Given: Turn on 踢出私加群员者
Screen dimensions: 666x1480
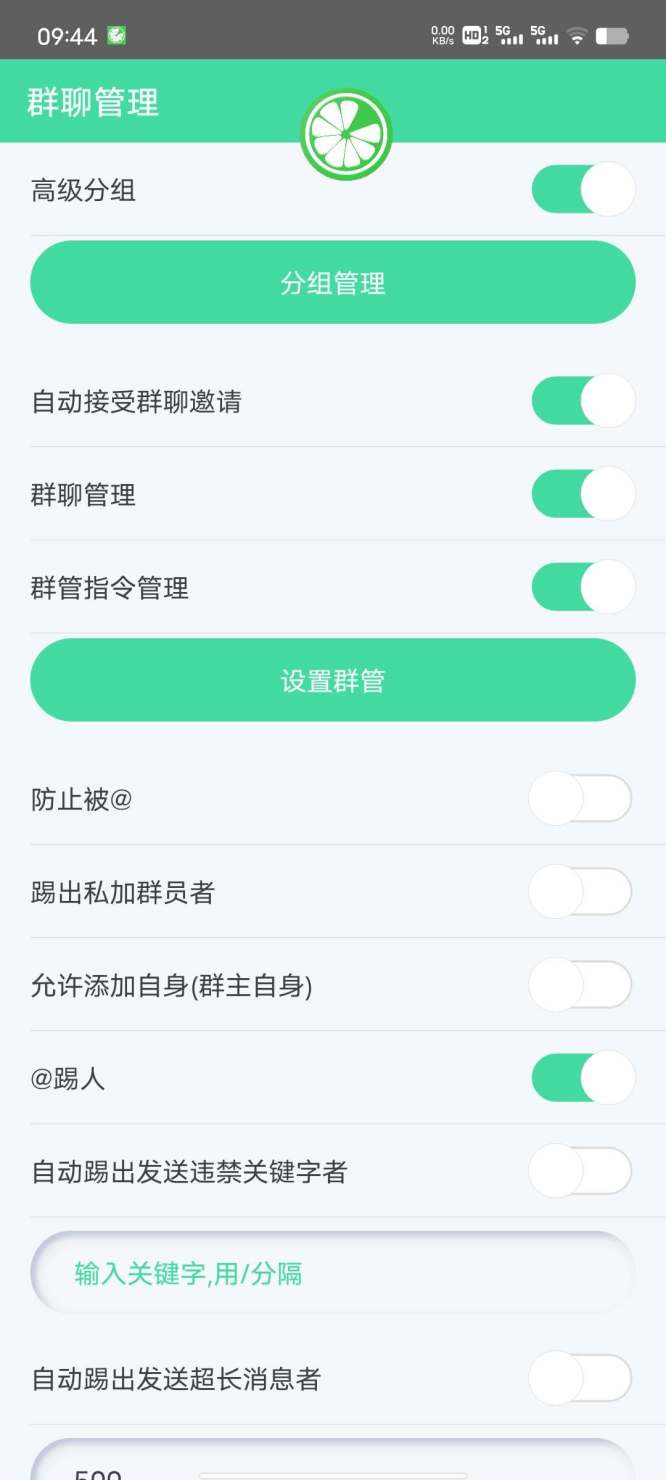Looking at the screenshot, I should point(580,892).
